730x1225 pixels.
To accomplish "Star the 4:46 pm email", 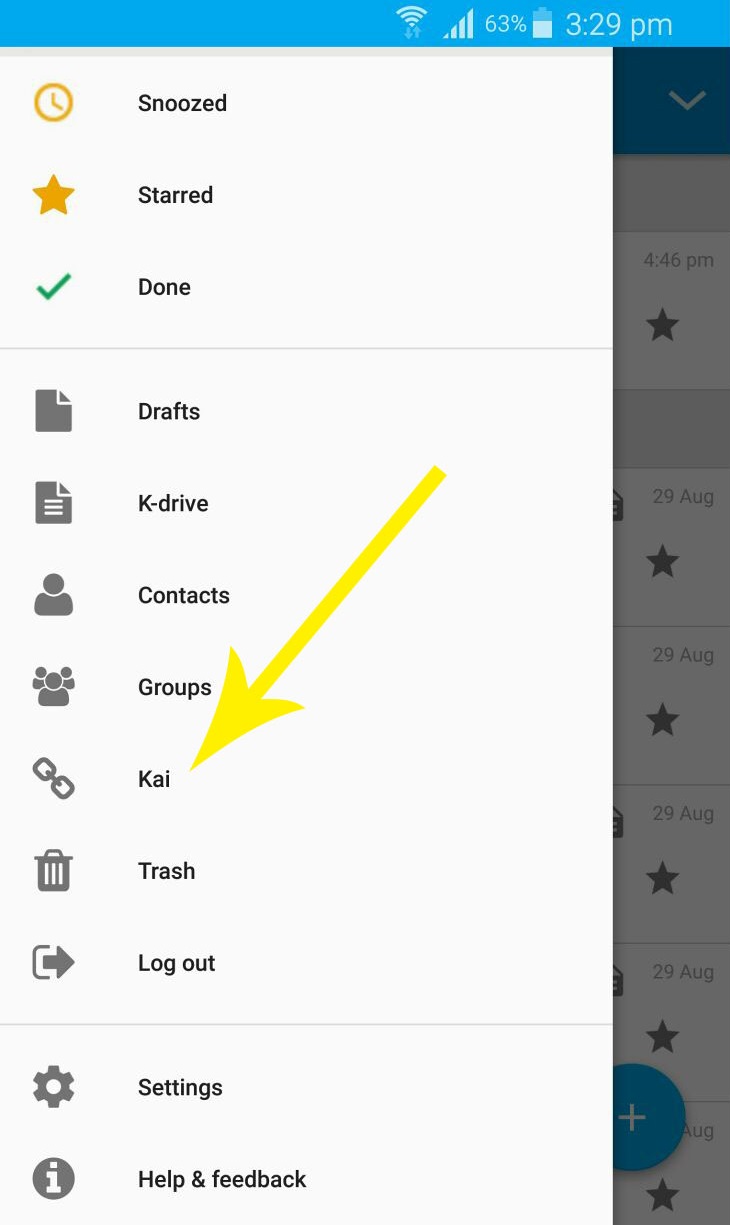I will pos(662,325).
